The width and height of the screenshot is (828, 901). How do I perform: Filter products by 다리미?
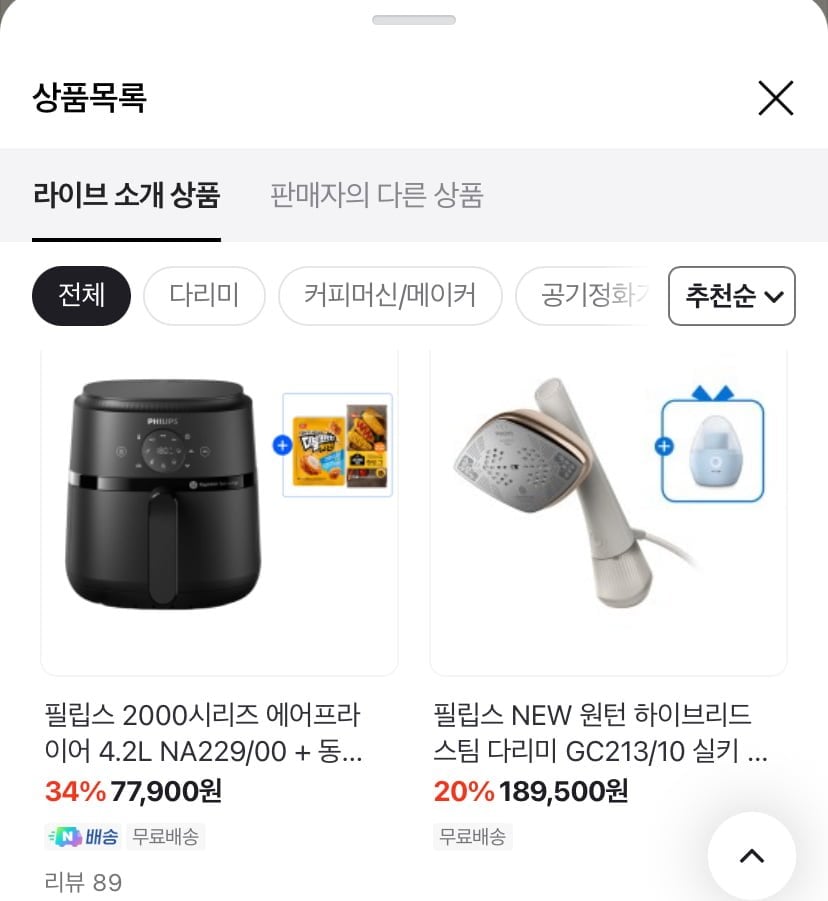pyautogui.click(x=204, y=296)
